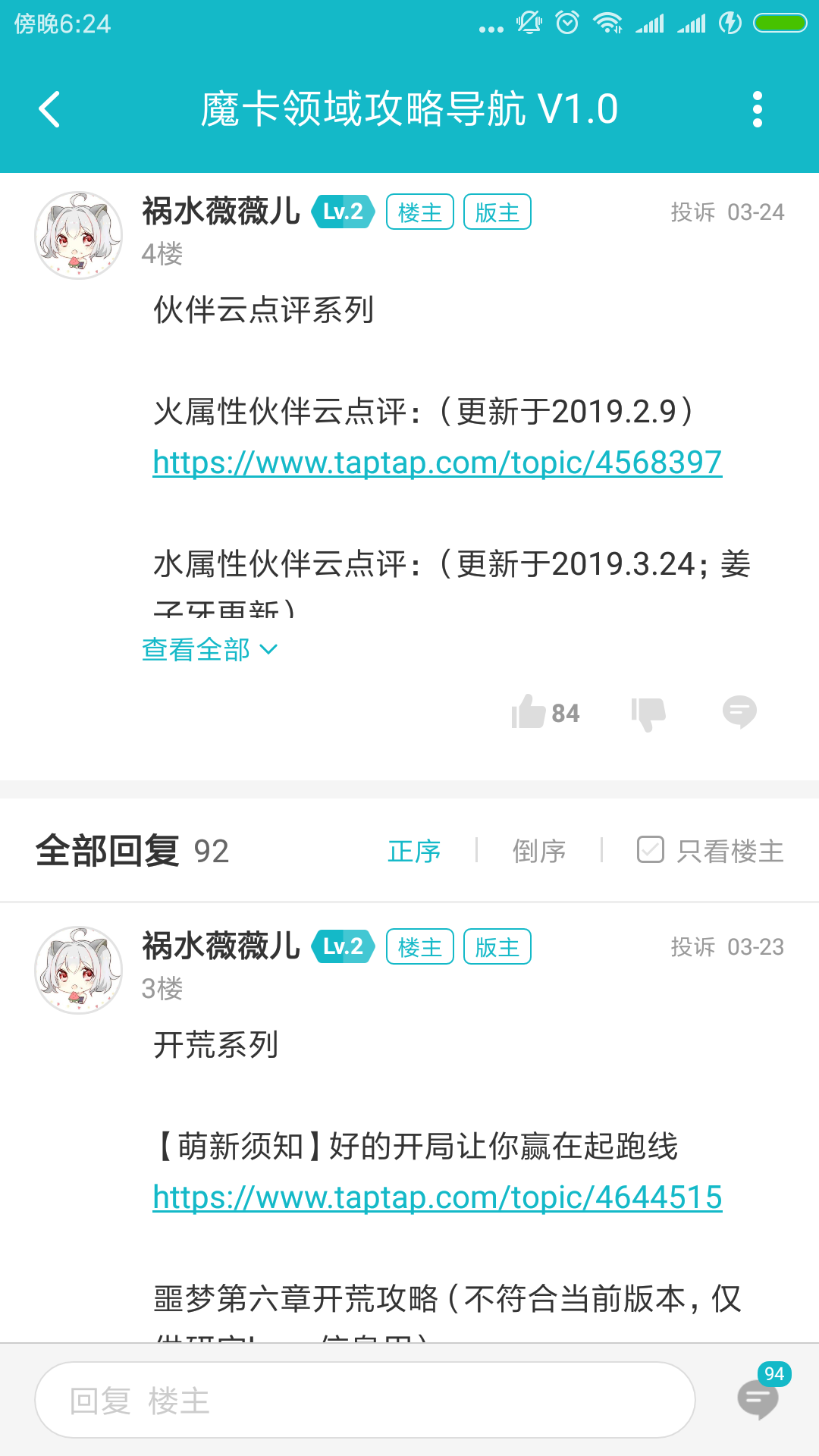
Task: Tap the 回复 楼主 input field
Action: pyautogui.click(x=364, y=1400)
